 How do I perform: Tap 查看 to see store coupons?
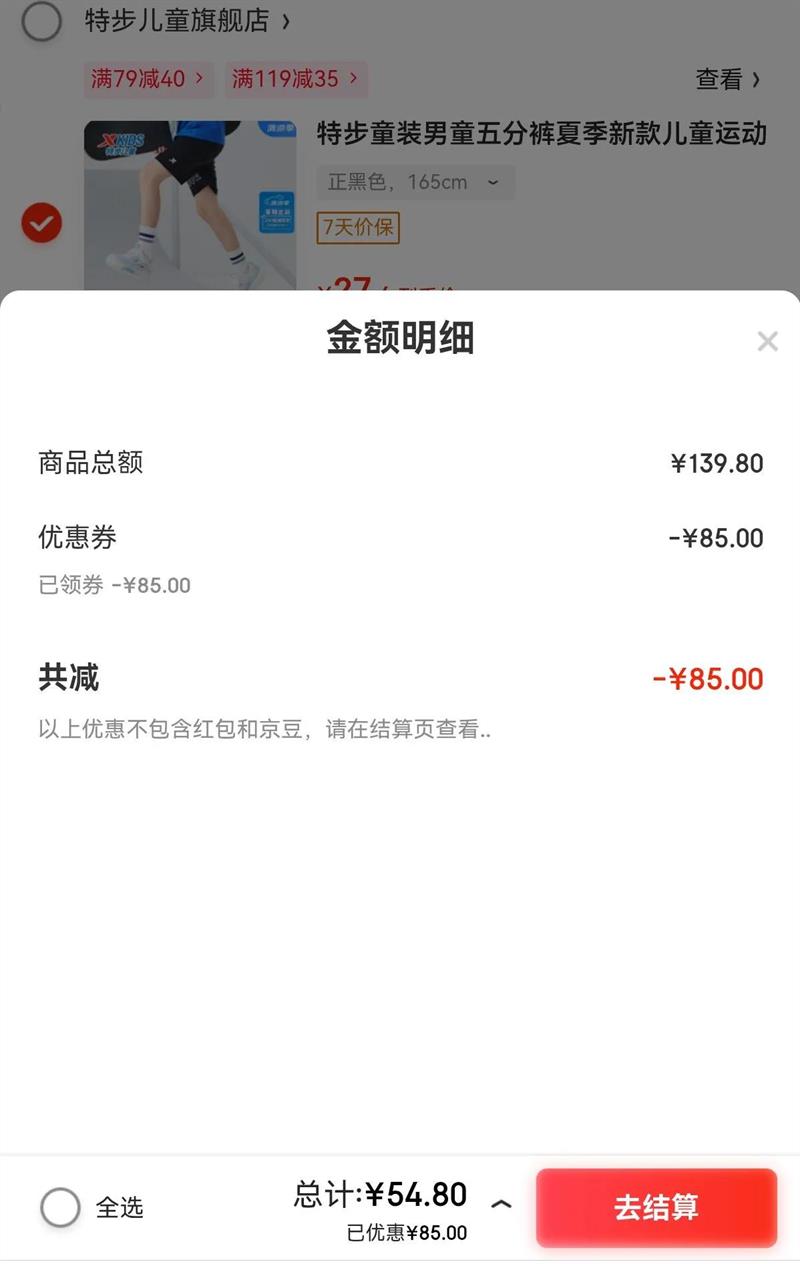point(727,79)
